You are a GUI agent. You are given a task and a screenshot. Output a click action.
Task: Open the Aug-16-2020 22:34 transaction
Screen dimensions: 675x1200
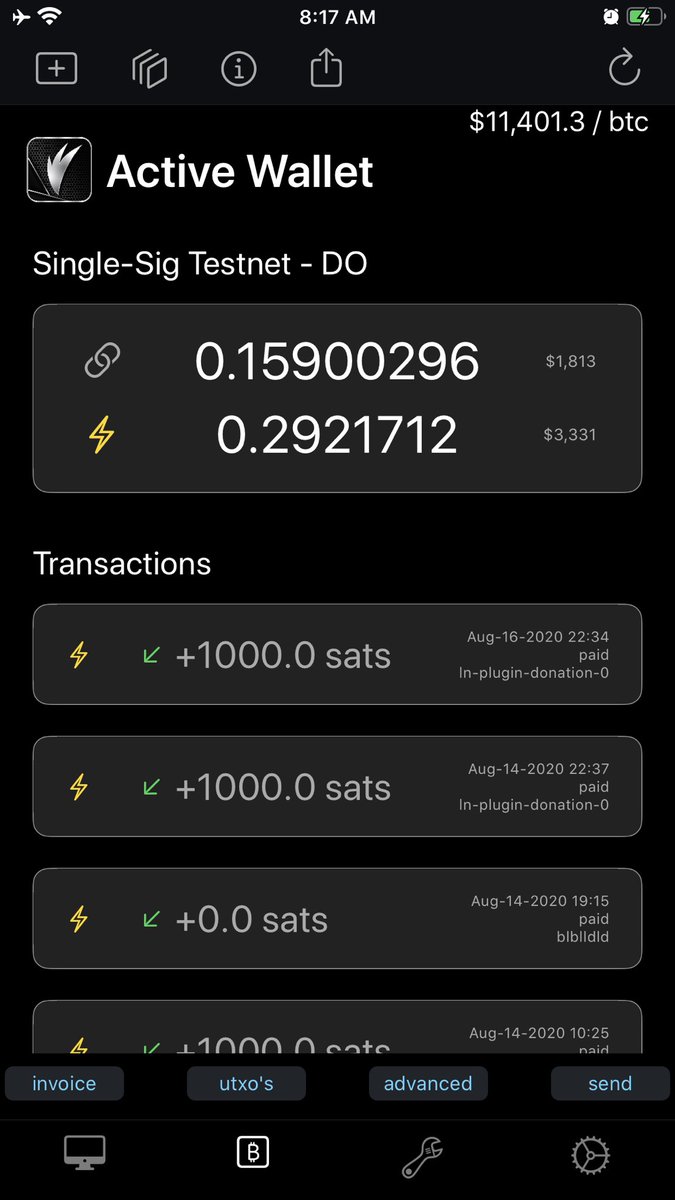pos(337,655)
